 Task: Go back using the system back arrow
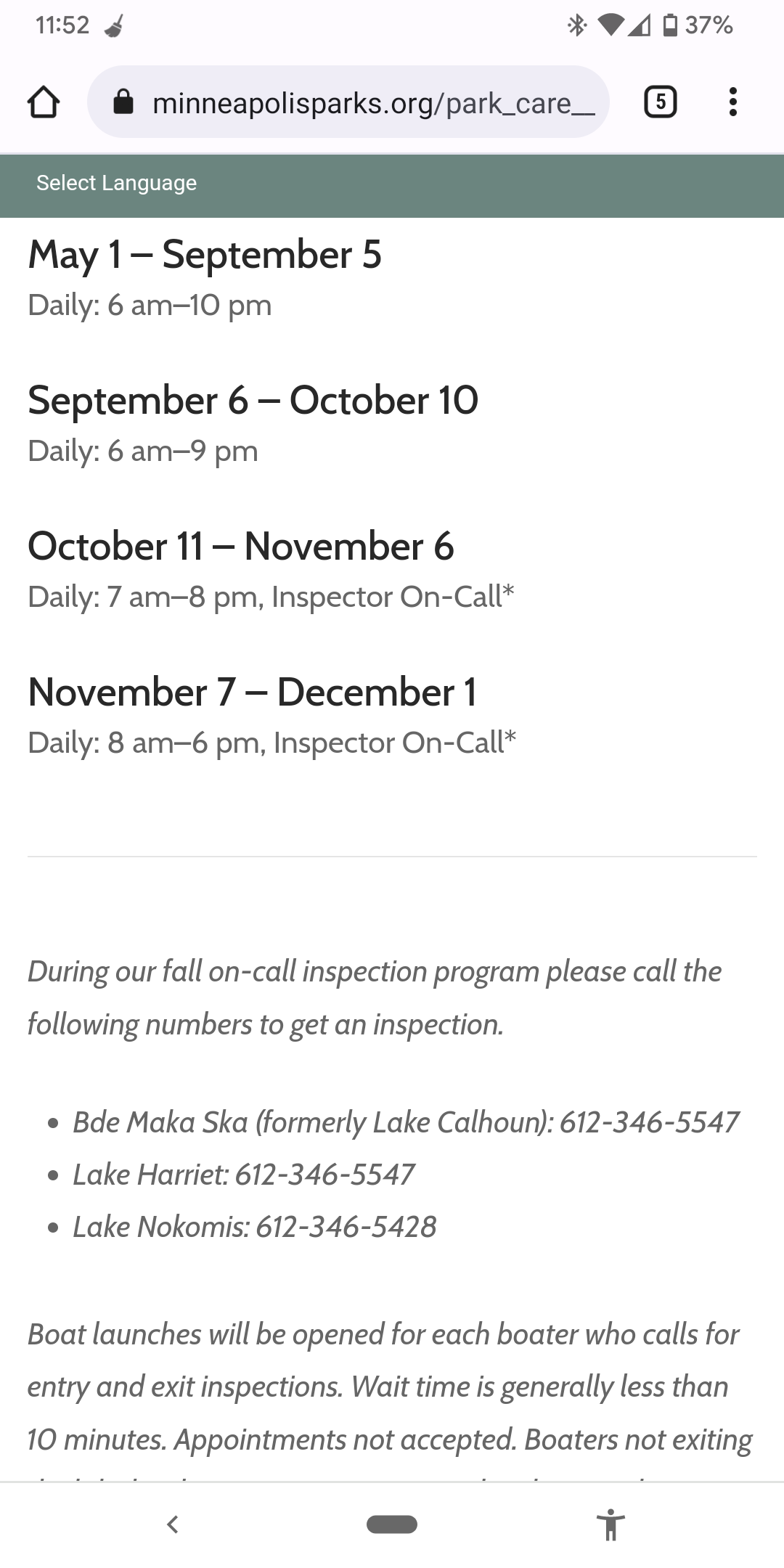172,1524
